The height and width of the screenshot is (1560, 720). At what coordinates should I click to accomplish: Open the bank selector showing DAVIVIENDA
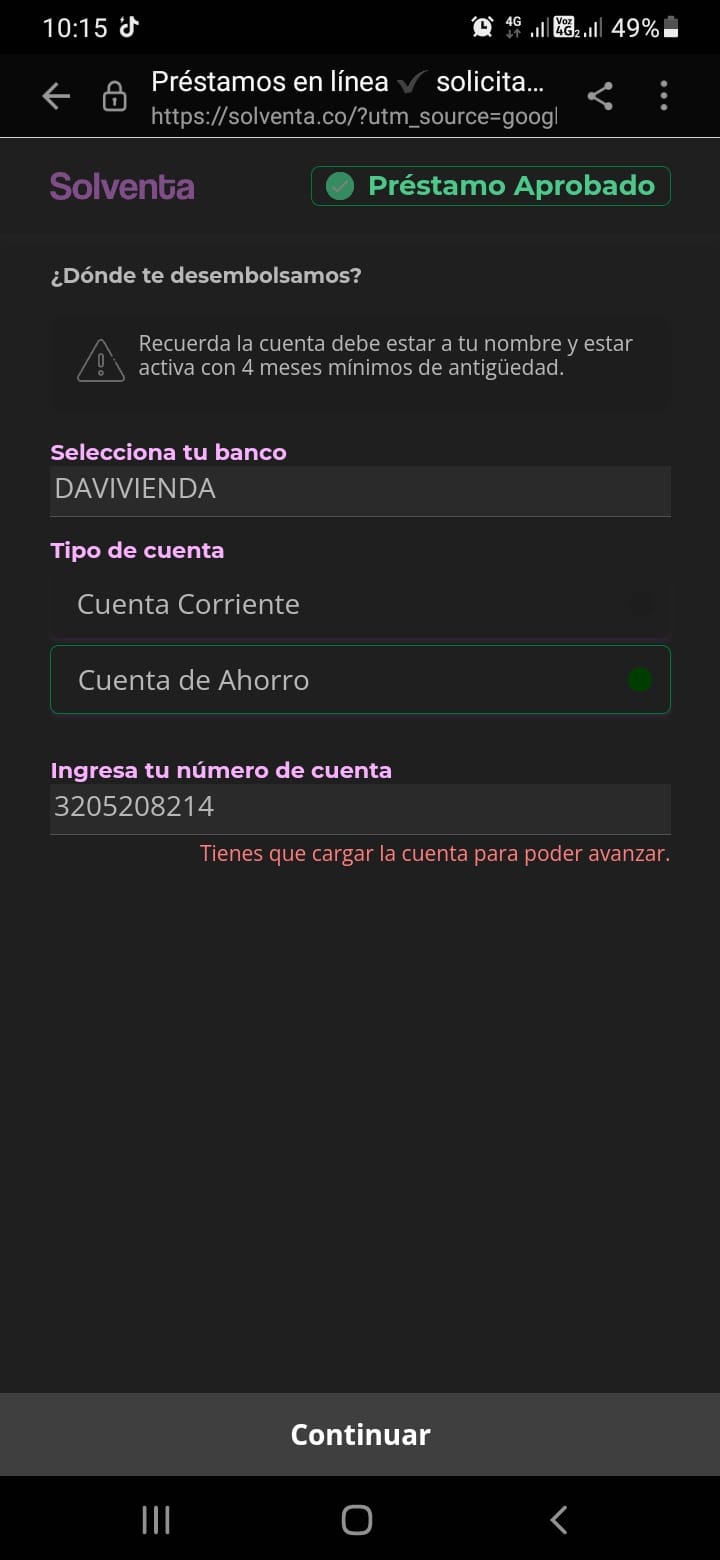click(360, 490)
